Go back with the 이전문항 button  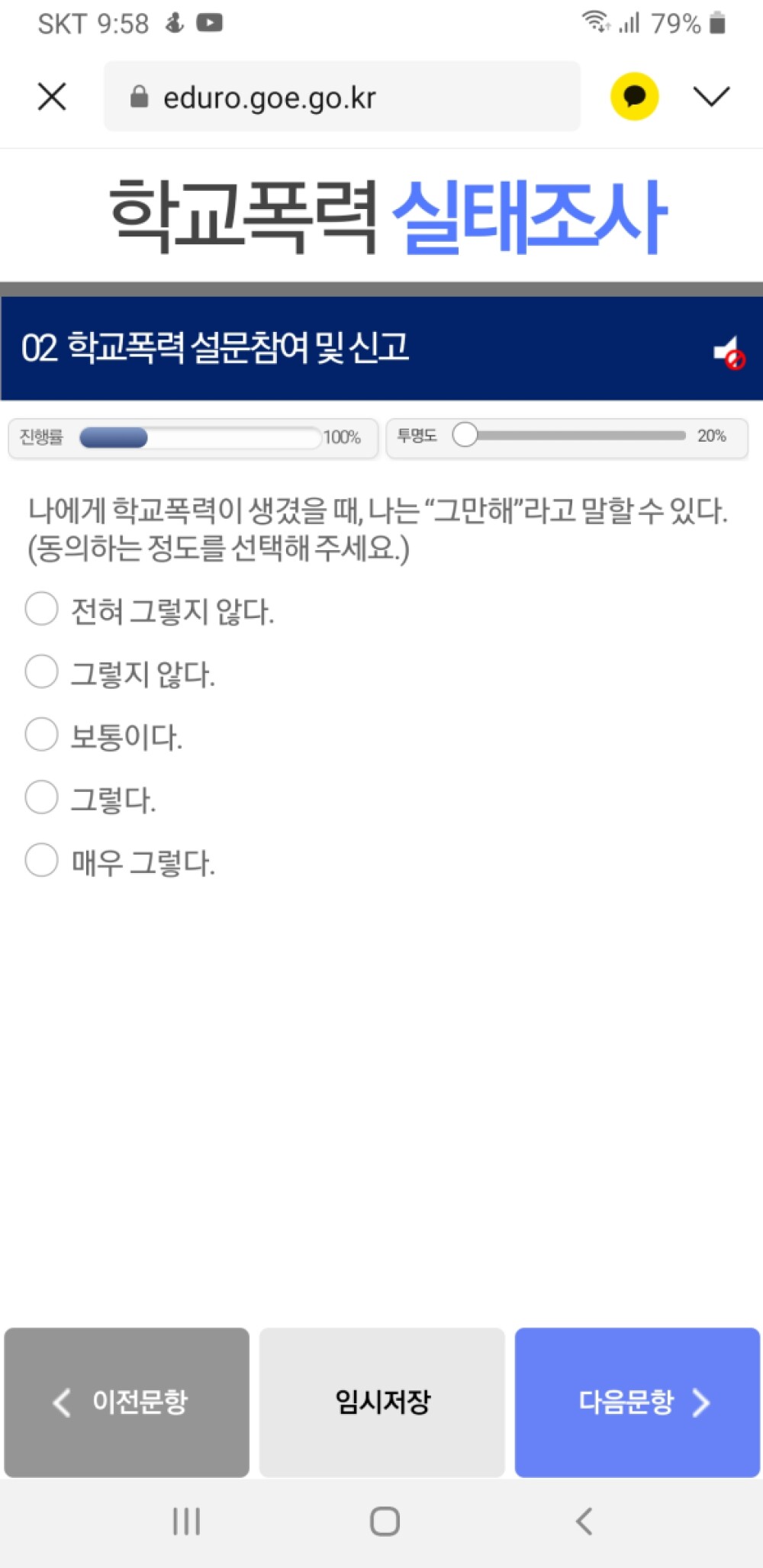(127, 1402)
